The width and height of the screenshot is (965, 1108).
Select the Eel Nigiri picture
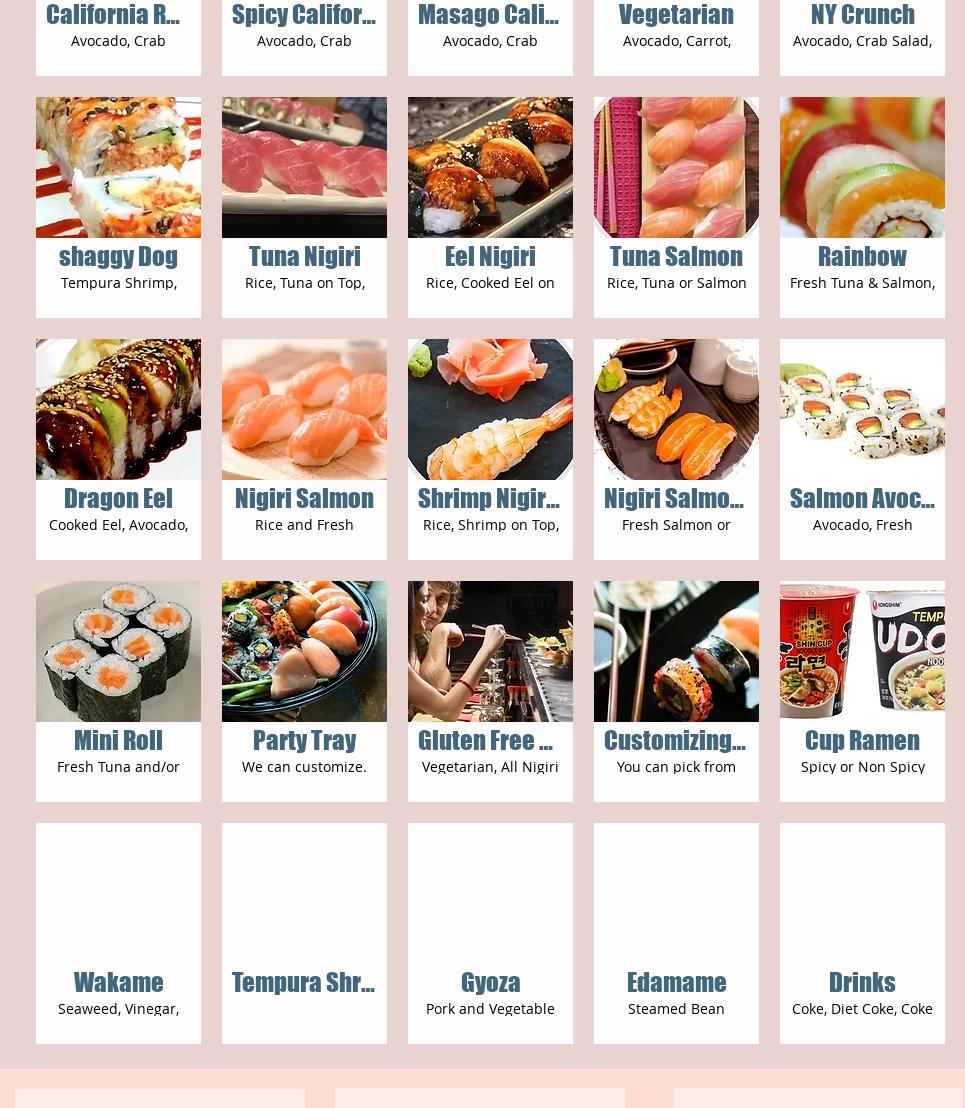click(490, 167)
